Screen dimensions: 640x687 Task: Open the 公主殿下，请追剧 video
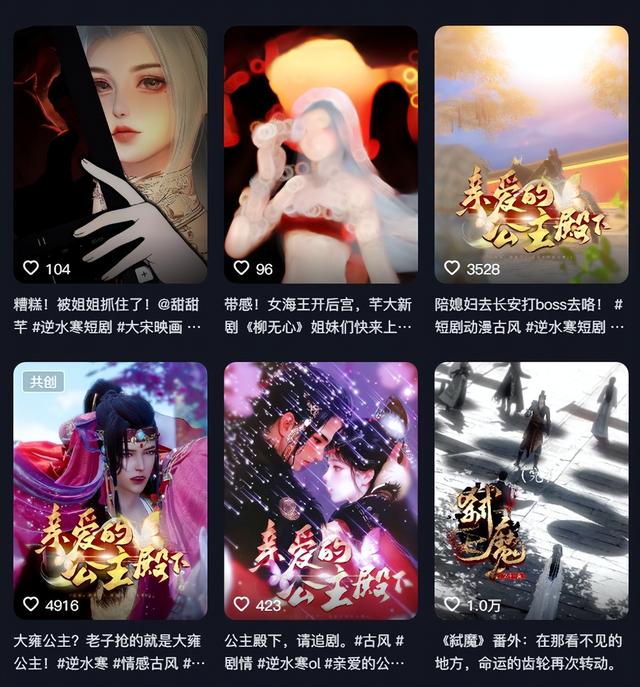coord(321,490)
